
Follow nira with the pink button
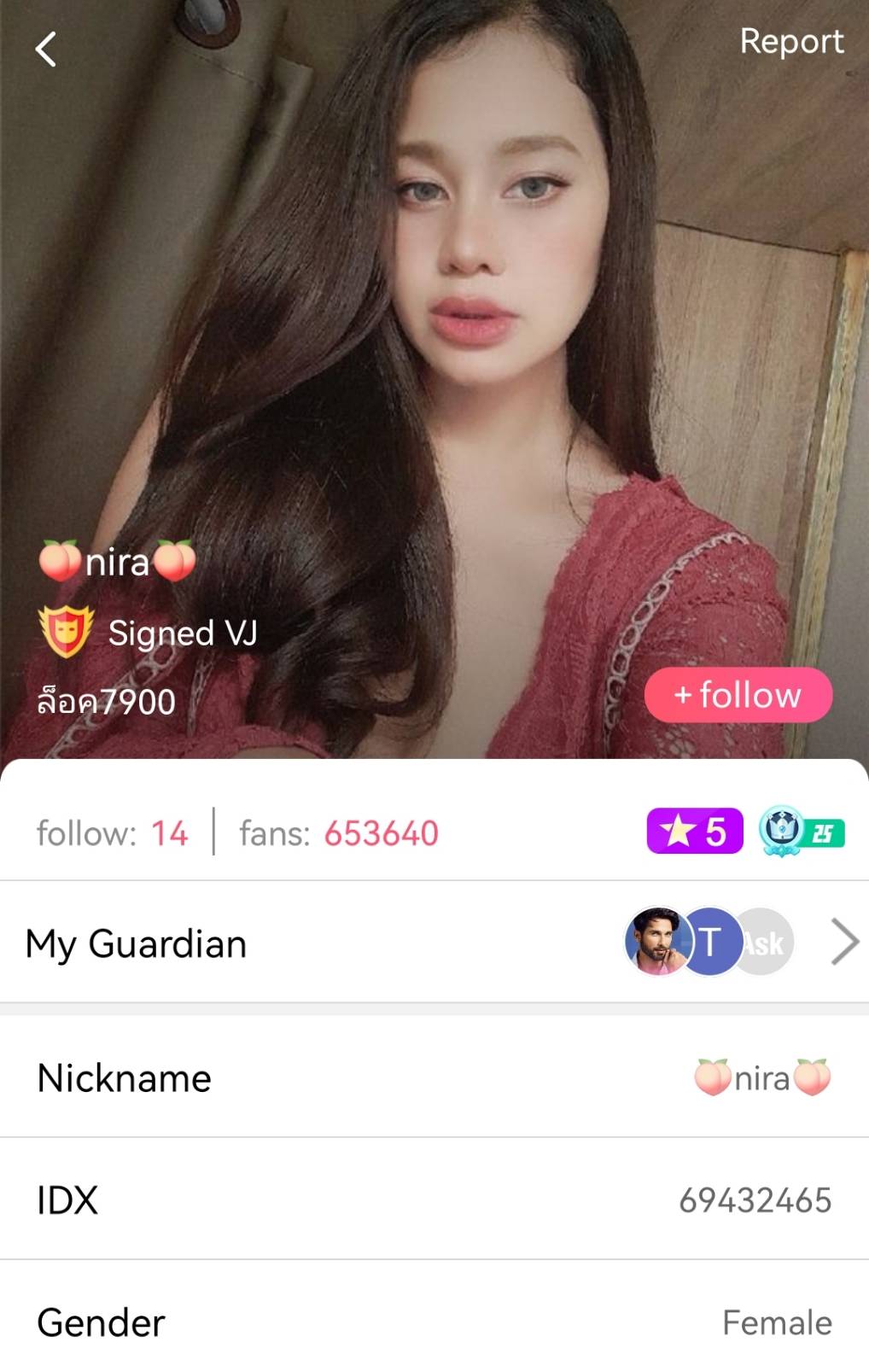[x=738, y=695]
